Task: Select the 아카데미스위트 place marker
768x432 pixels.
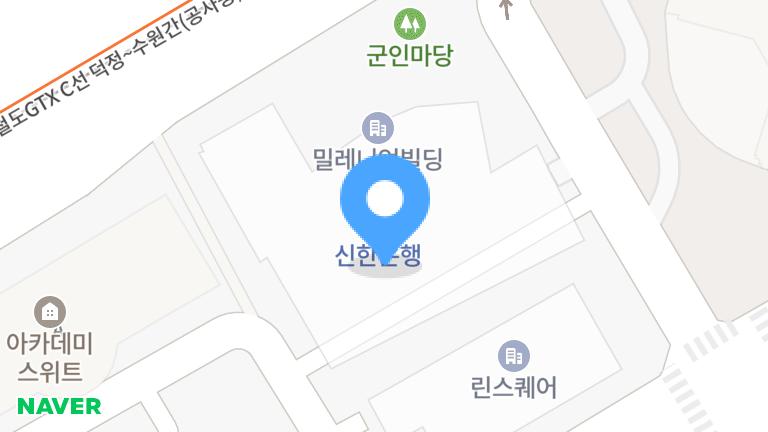Action: click(x=49, y=311)
